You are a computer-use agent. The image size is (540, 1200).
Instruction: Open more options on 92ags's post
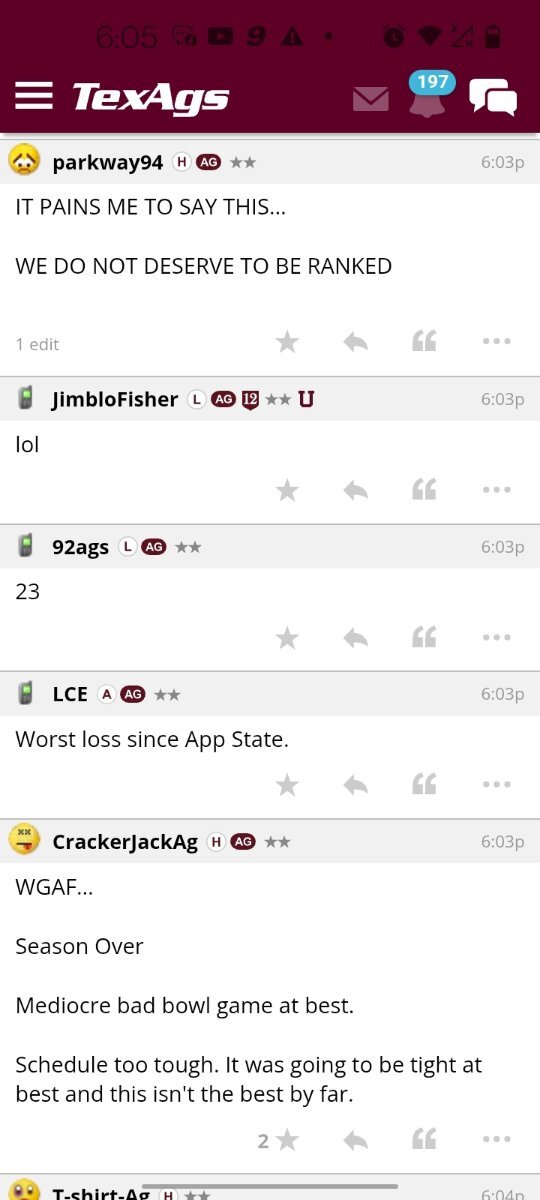point(496,637)
